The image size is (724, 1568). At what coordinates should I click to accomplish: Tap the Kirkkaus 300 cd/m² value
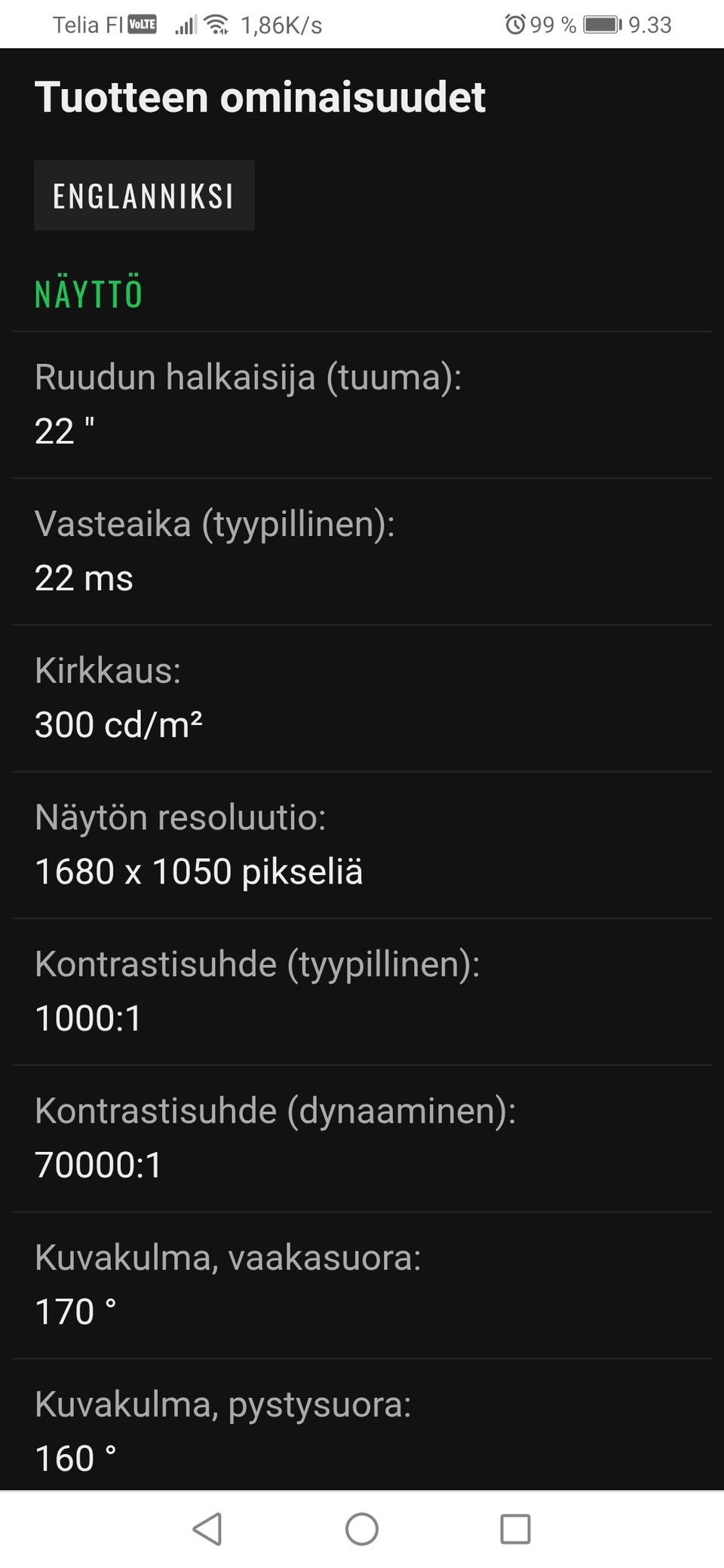point(121,724)
